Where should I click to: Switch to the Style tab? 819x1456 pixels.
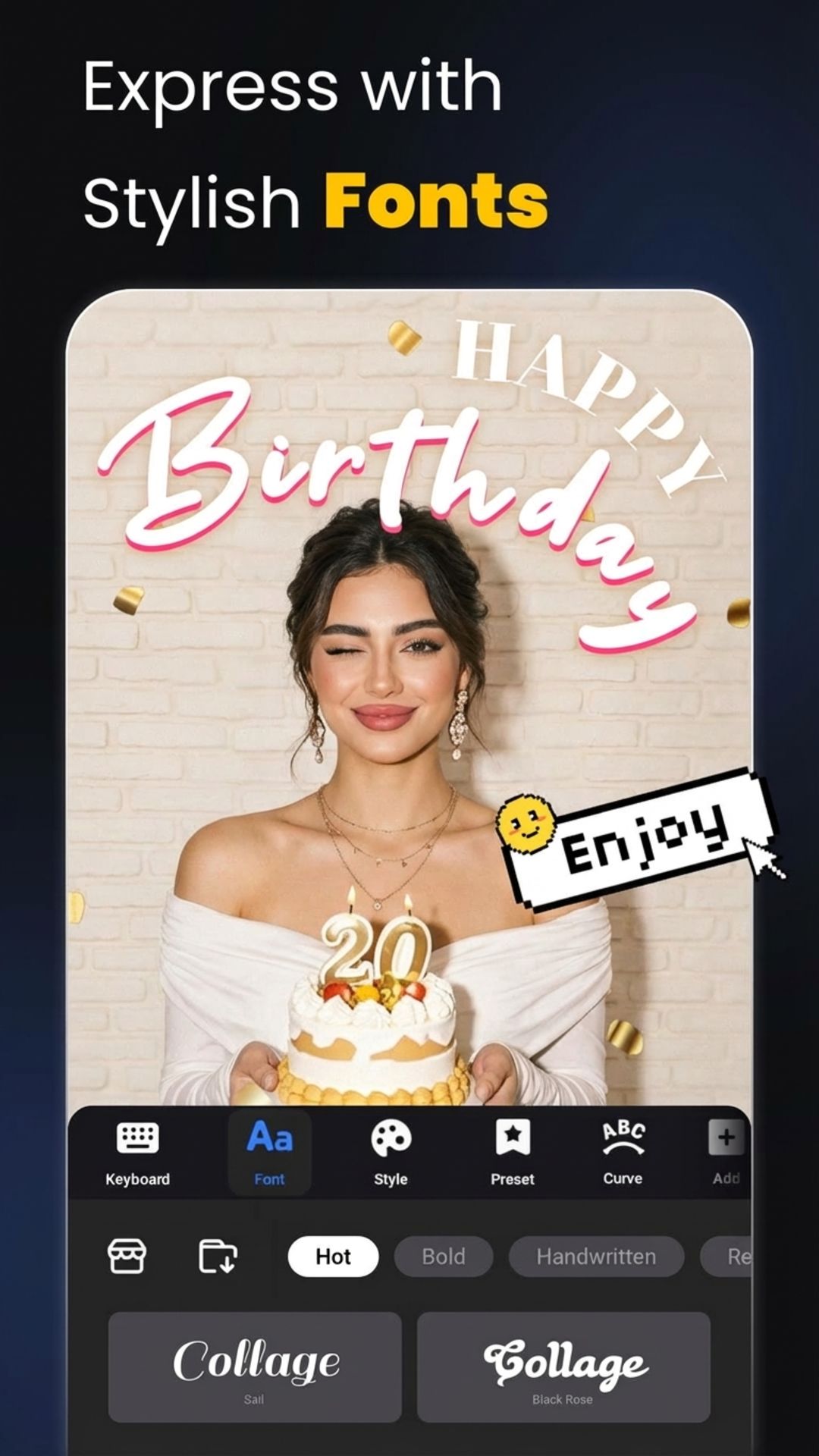coord(390,1153)
